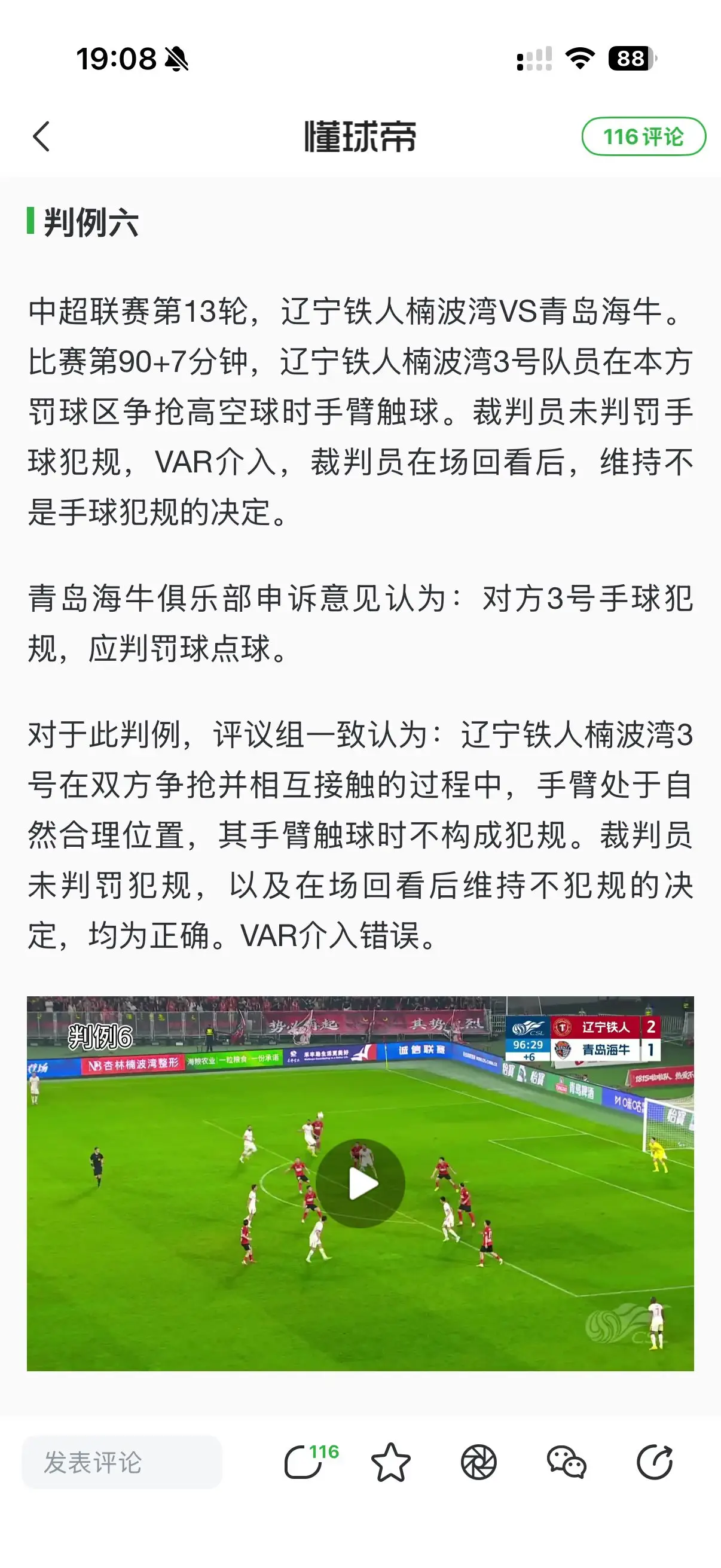Open the 116 评论 comments button
721x1568 pixels.
click(x=643, y=136)
